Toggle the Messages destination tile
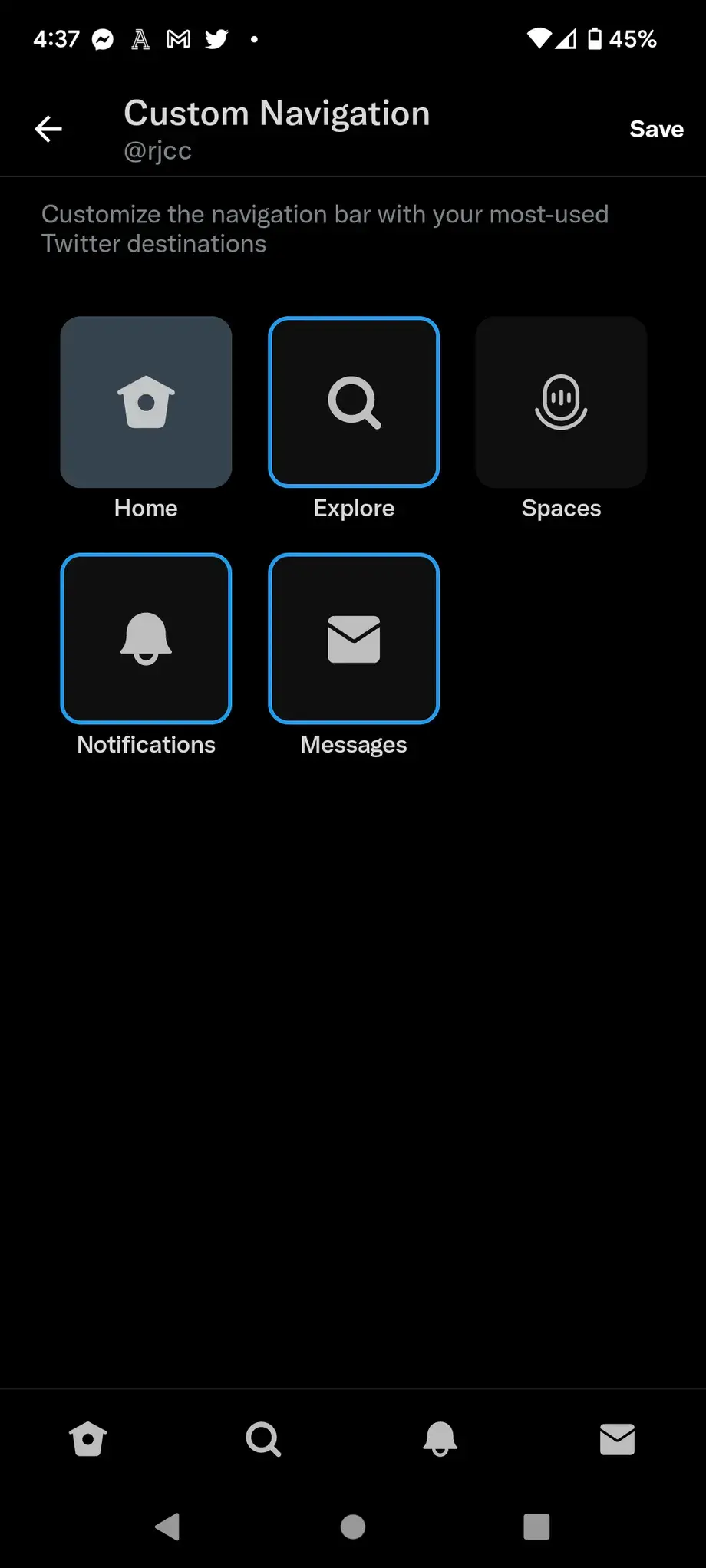This screenshot has height=1568, width=706. 354,638
